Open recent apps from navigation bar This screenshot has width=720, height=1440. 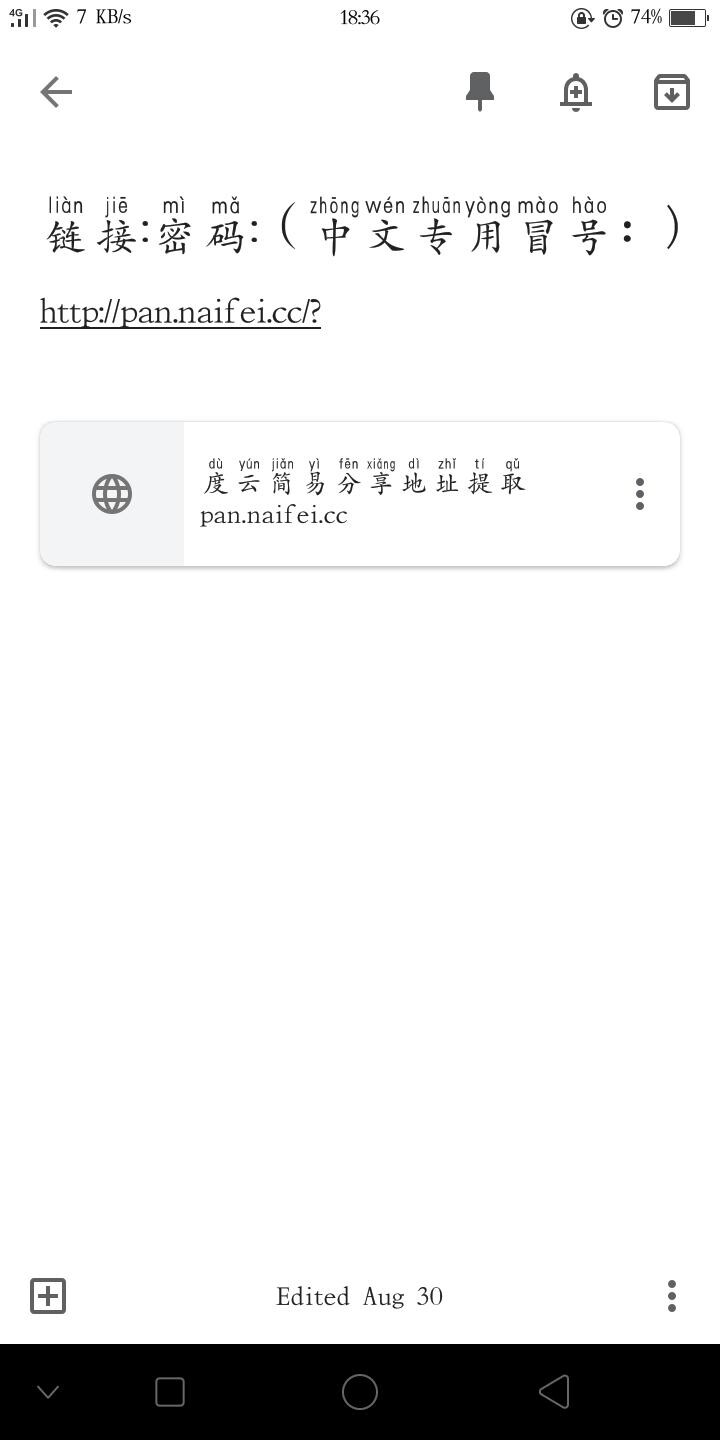coord(170,1392)
